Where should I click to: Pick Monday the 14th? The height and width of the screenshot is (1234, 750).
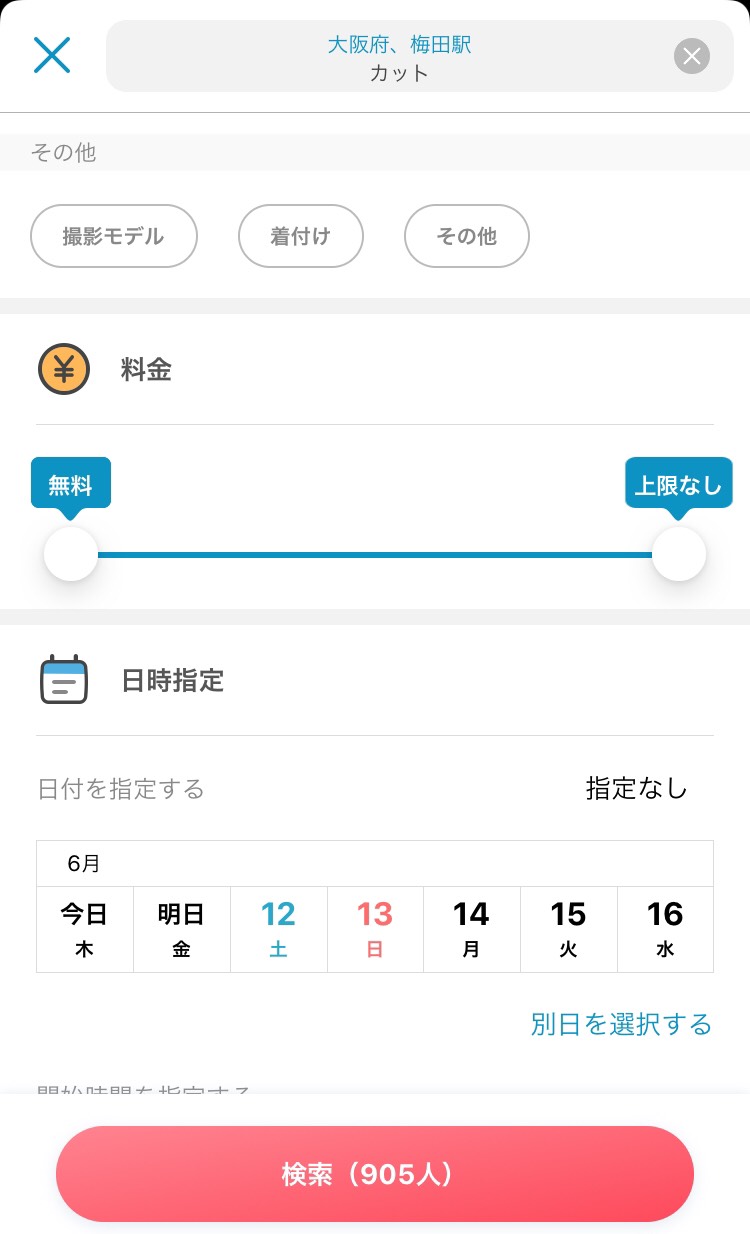click(x=472, y=929)
